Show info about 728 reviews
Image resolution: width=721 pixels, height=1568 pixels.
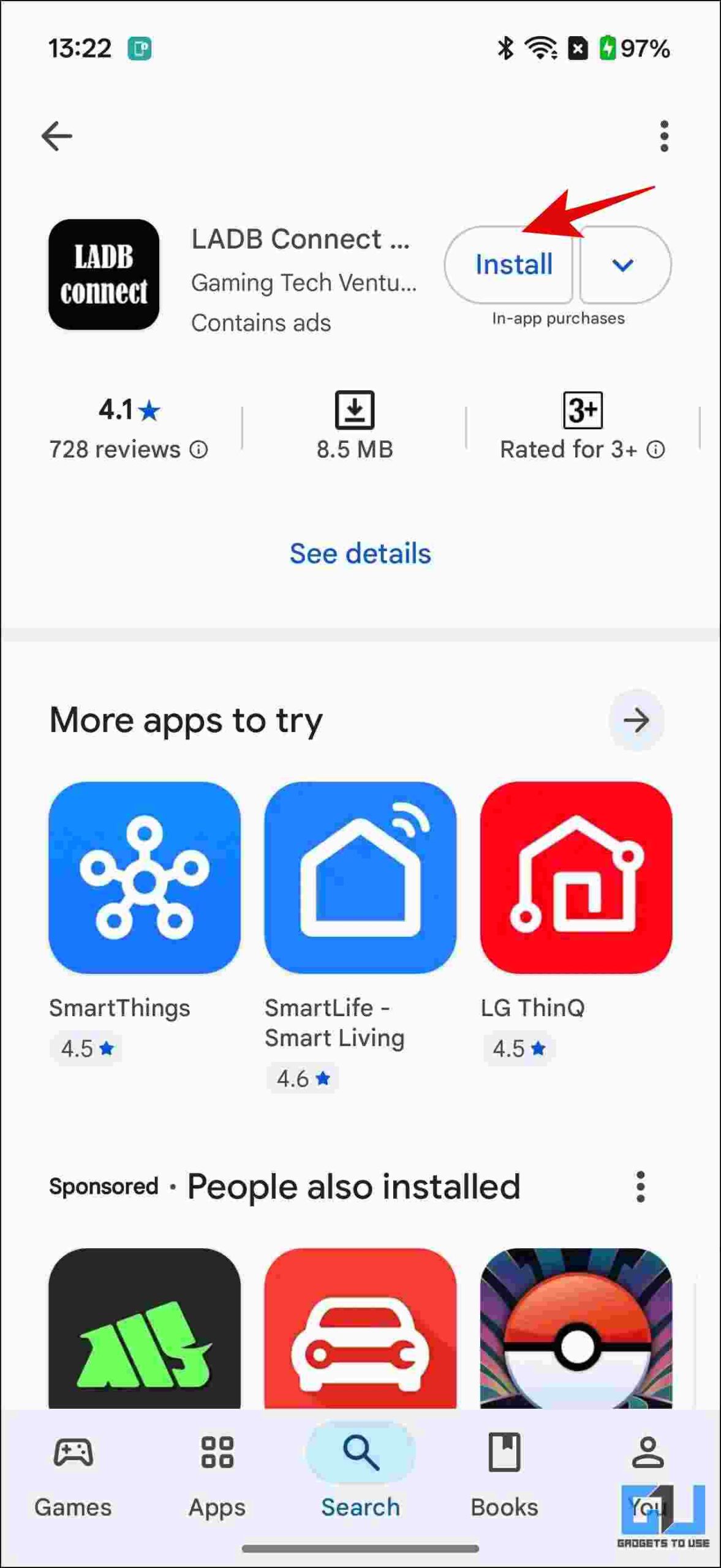click(198, 450)
